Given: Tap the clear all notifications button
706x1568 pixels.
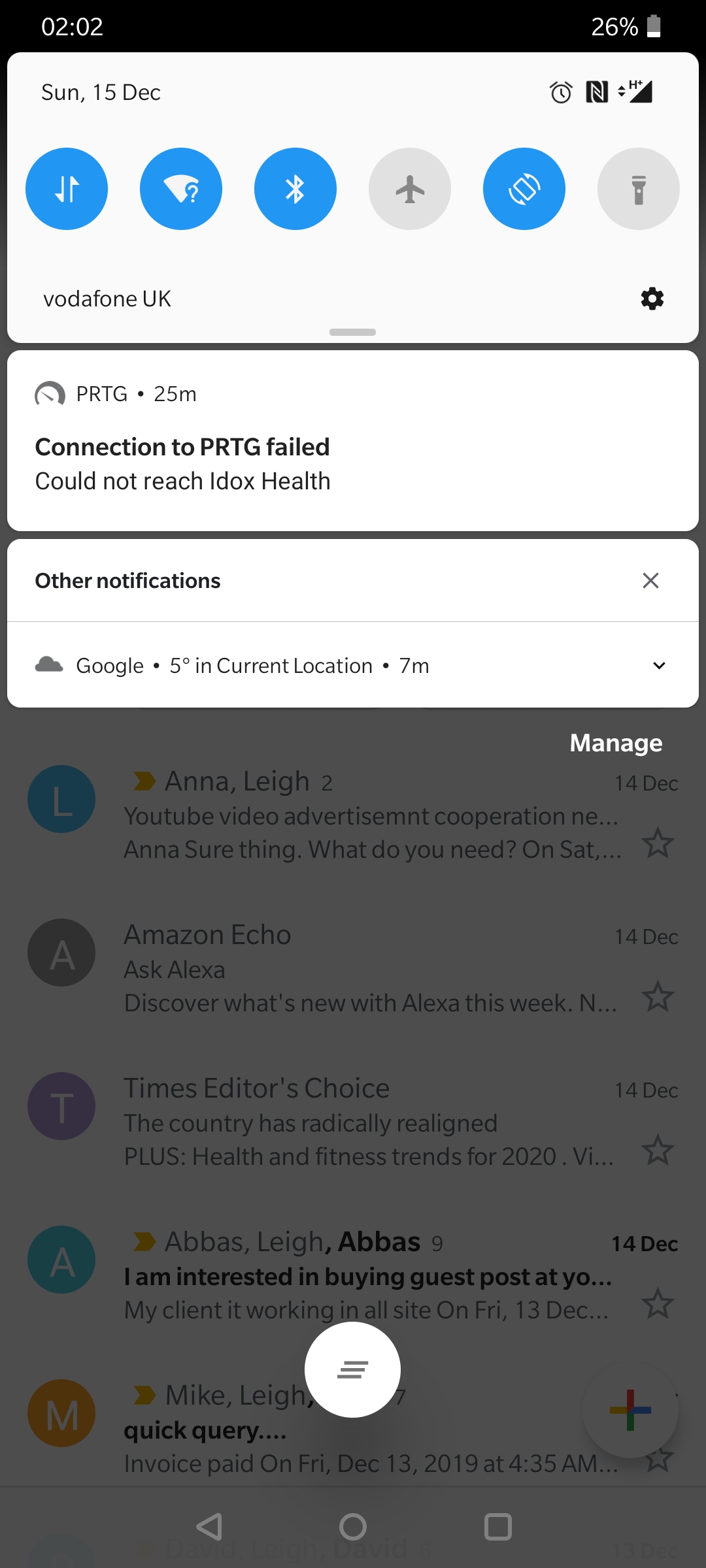Looking at the screenshot, I should pos(352,1369).
